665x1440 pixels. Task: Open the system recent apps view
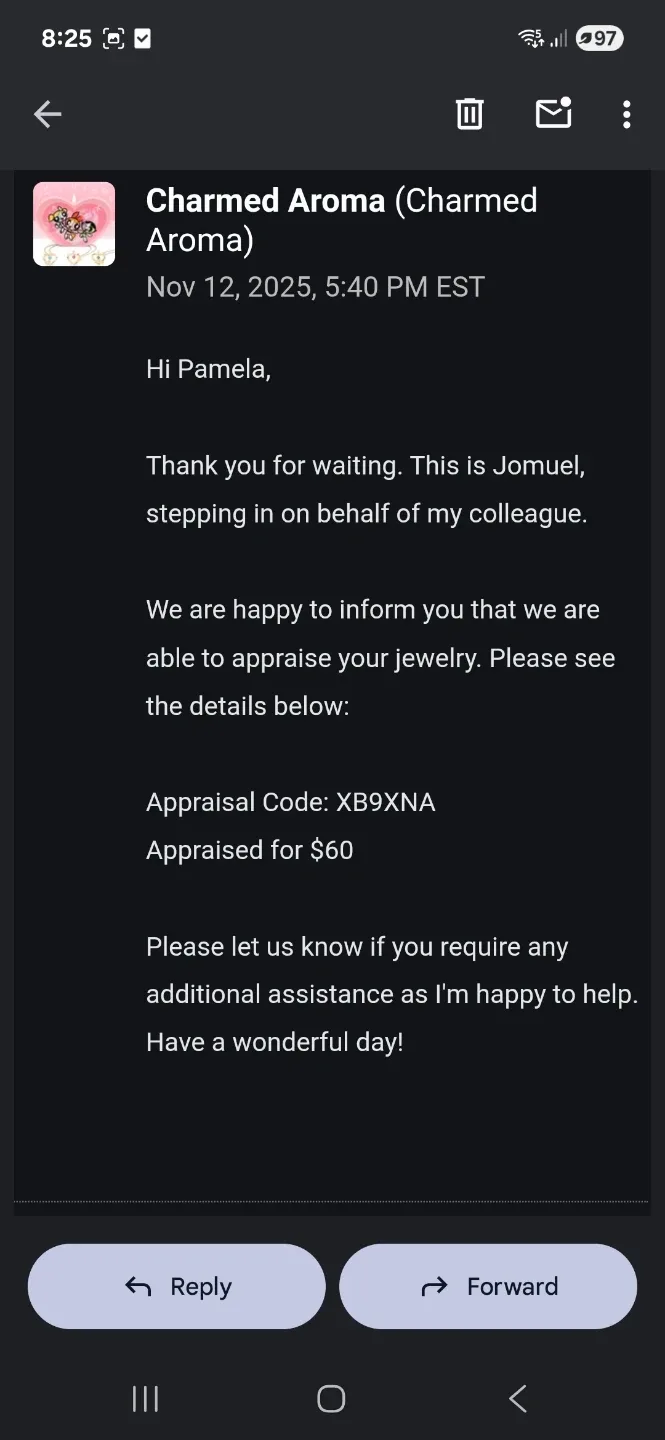[x=145, y=1398]
